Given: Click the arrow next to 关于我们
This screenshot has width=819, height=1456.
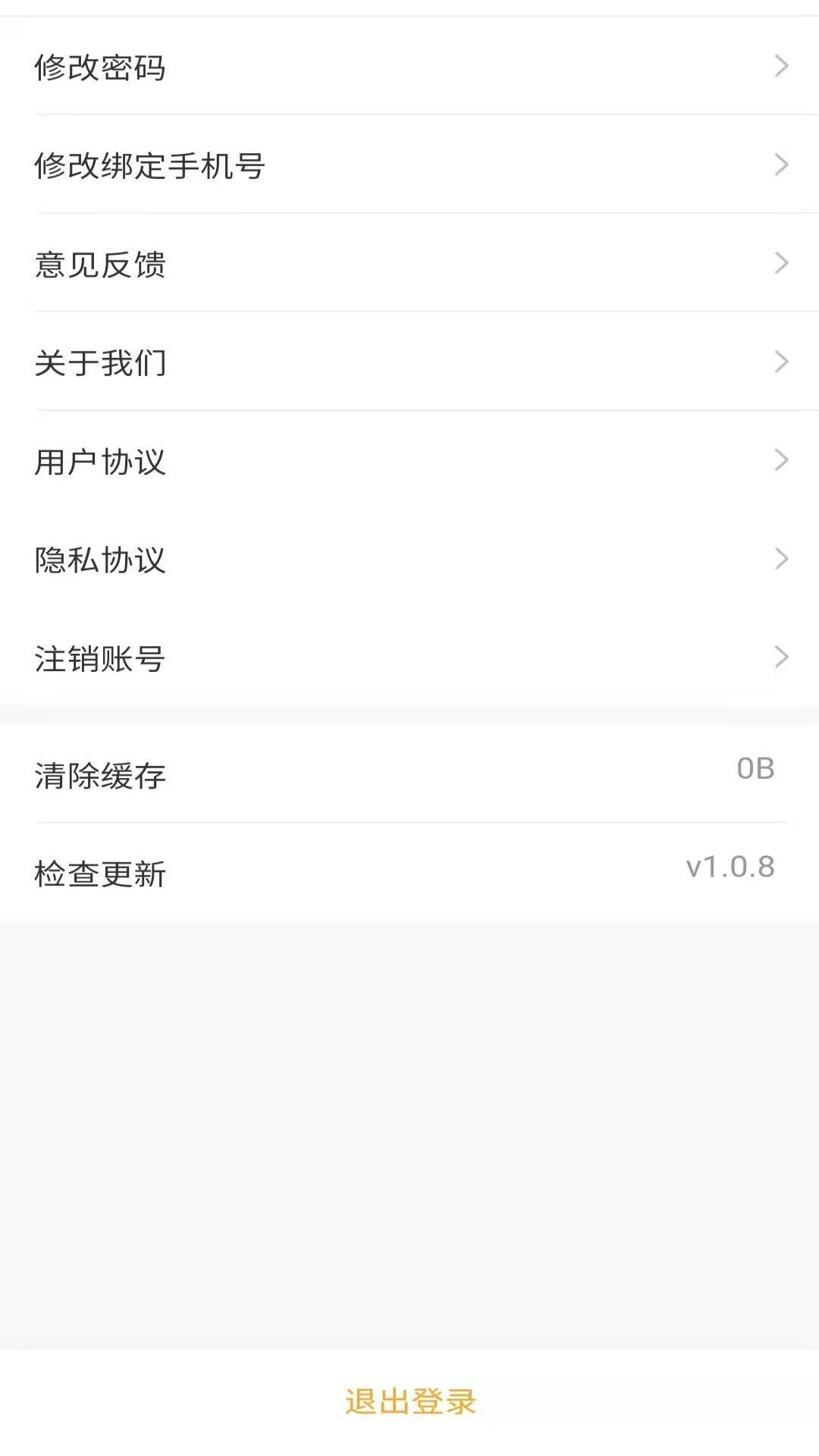Looking at the screenshot, I should (782, 362).
